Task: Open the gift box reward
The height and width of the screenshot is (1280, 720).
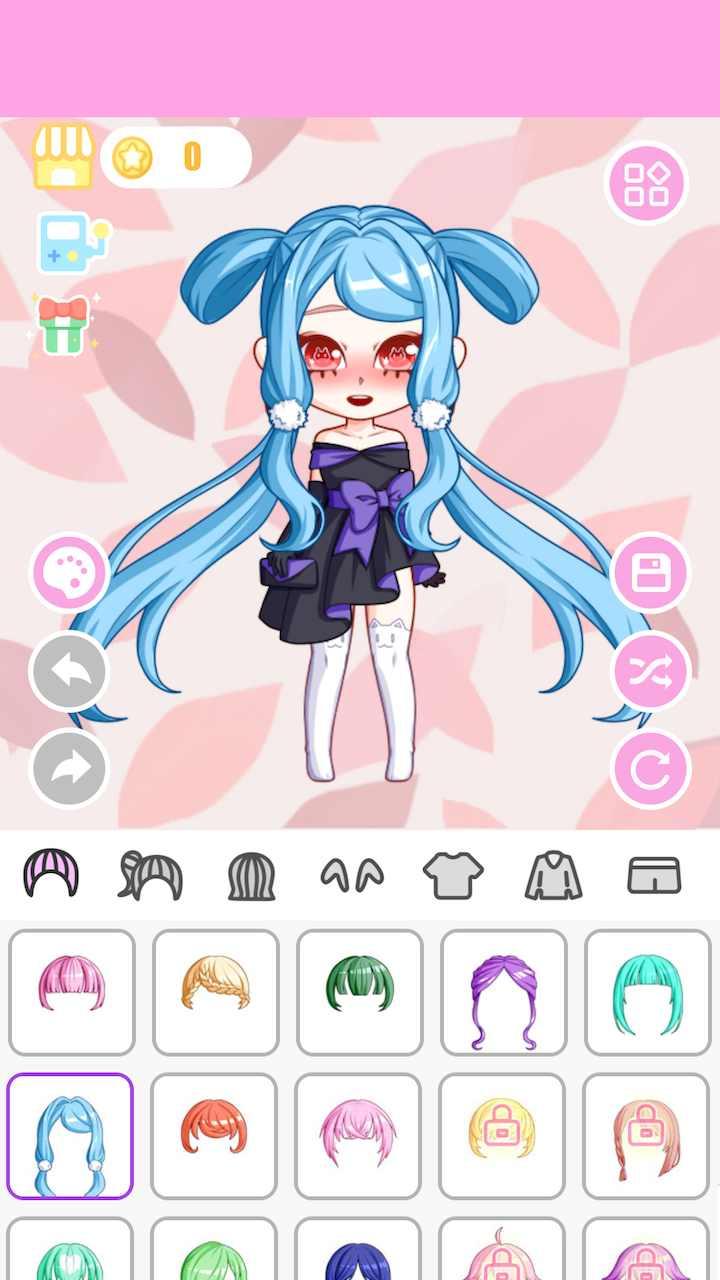Action: click(x=63, y=325)
